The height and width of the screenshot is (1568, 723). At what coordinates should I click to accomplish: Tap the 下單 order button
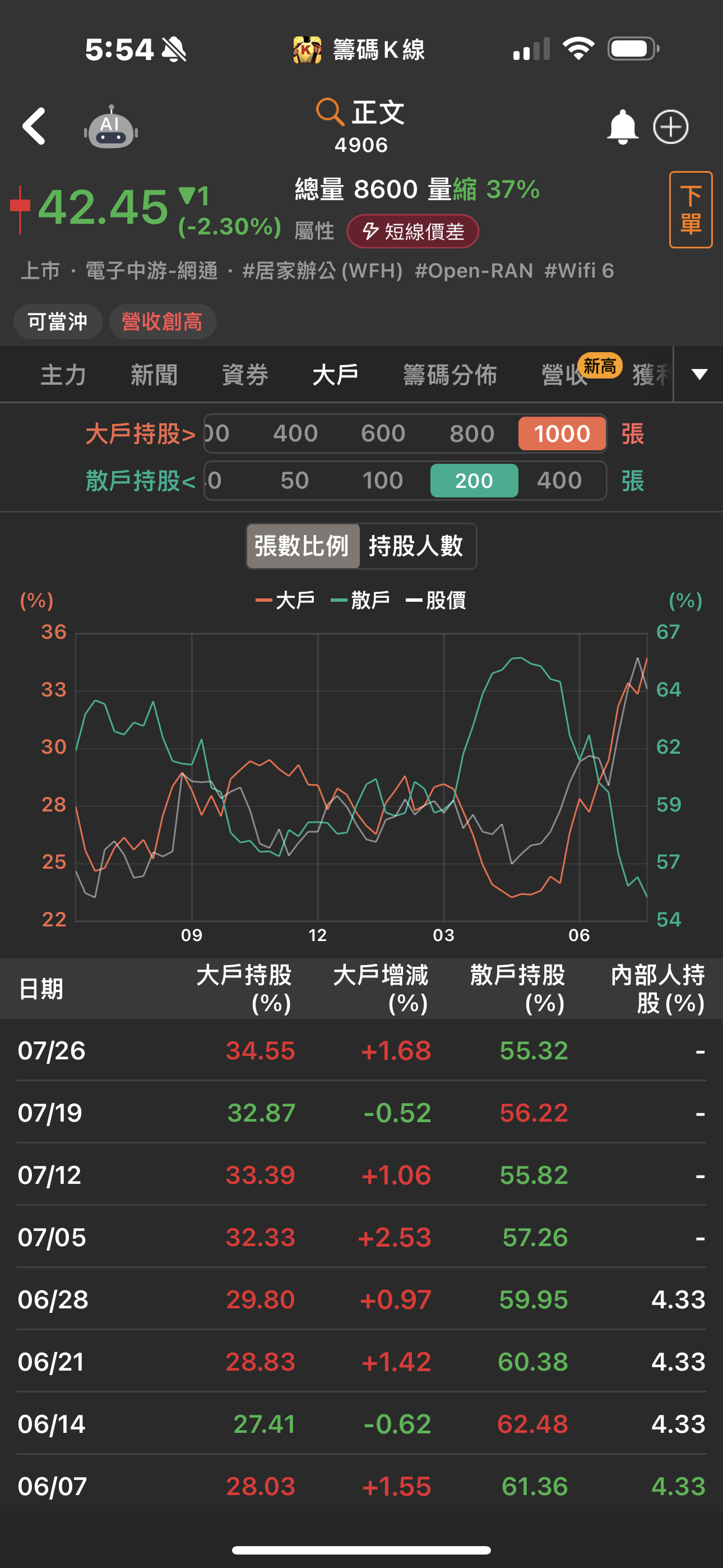click(690, 210)
